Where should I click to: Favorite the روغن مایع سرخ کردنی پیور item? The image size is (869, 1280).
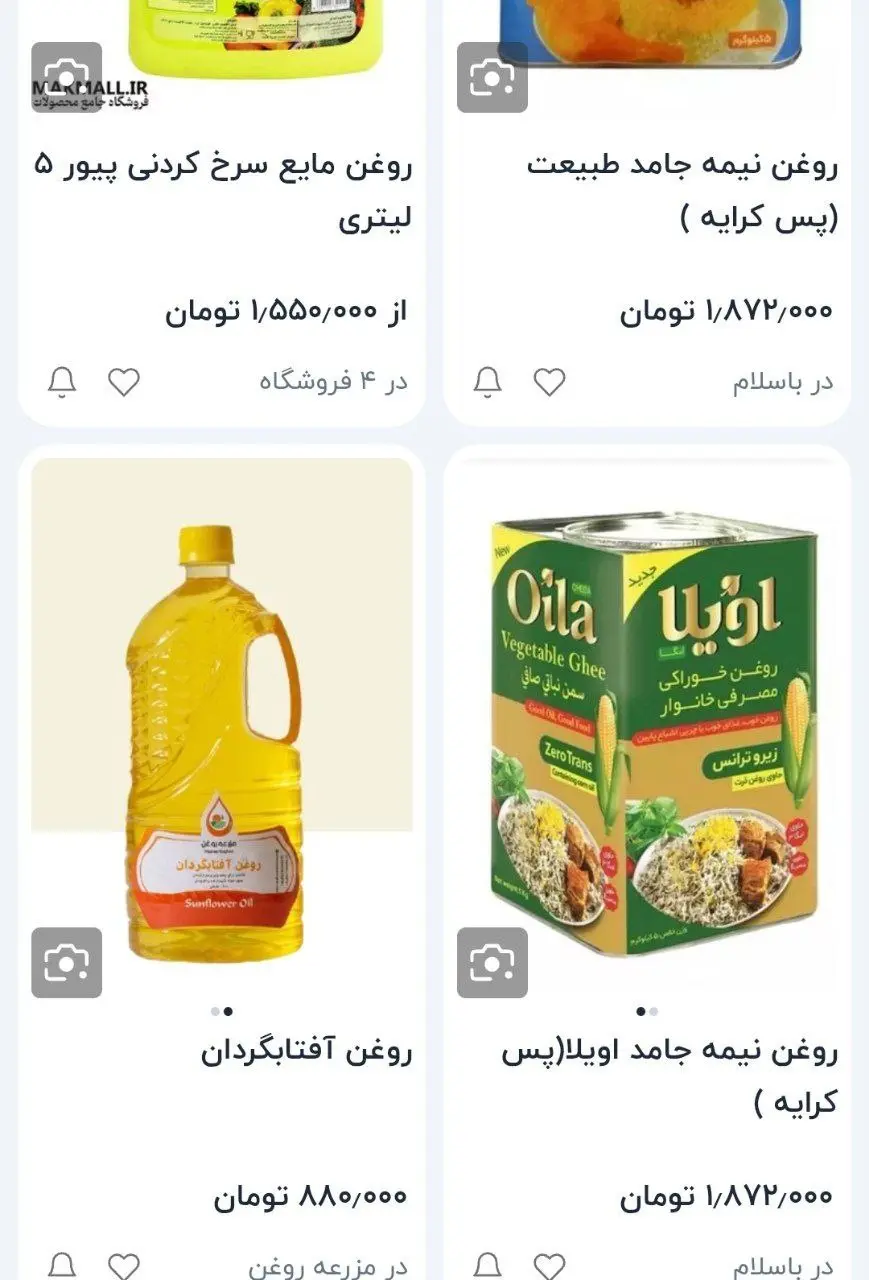click(x=124, y=382)
